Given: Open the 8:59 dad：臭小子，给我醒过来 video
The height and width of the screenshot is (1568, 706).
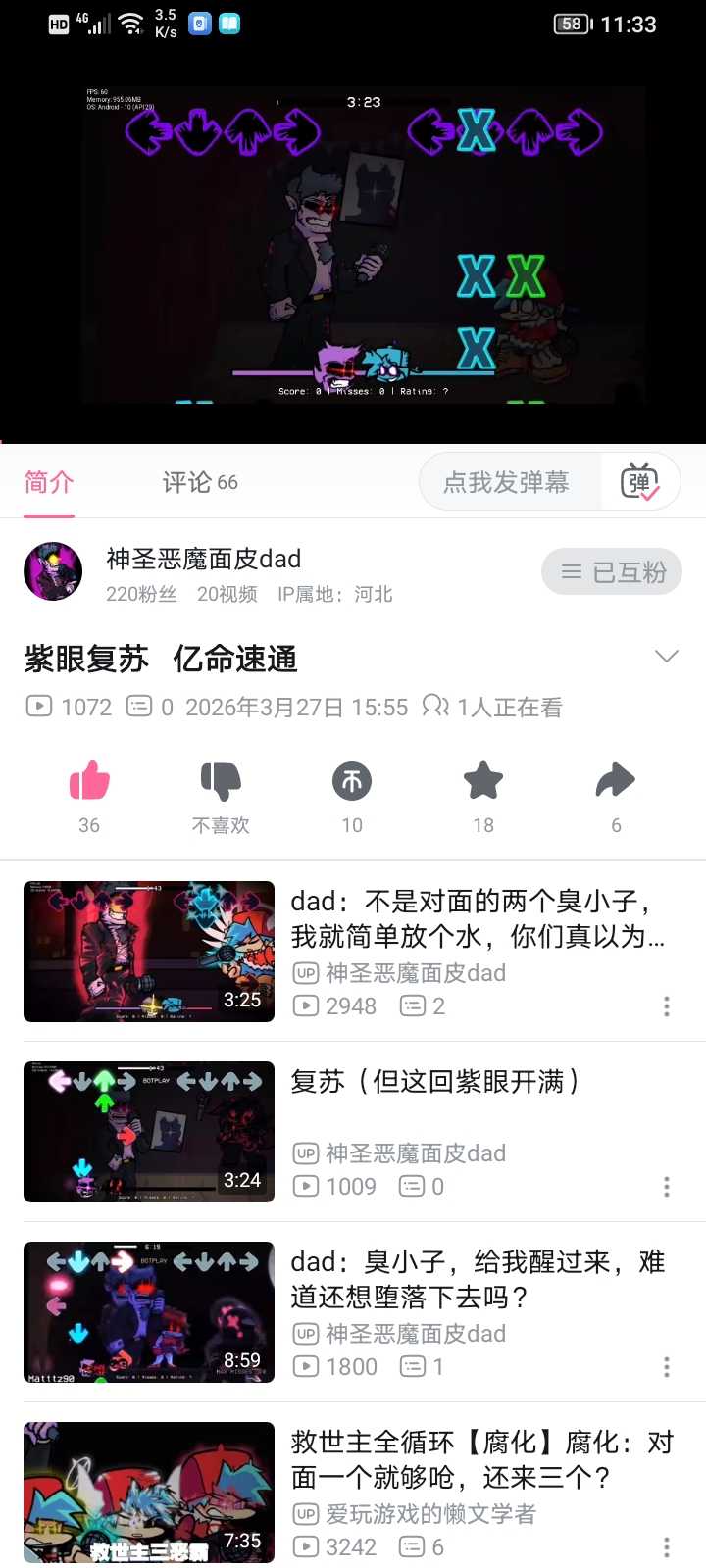Looking at the screenshot, I should click(x=149, y=1312).
